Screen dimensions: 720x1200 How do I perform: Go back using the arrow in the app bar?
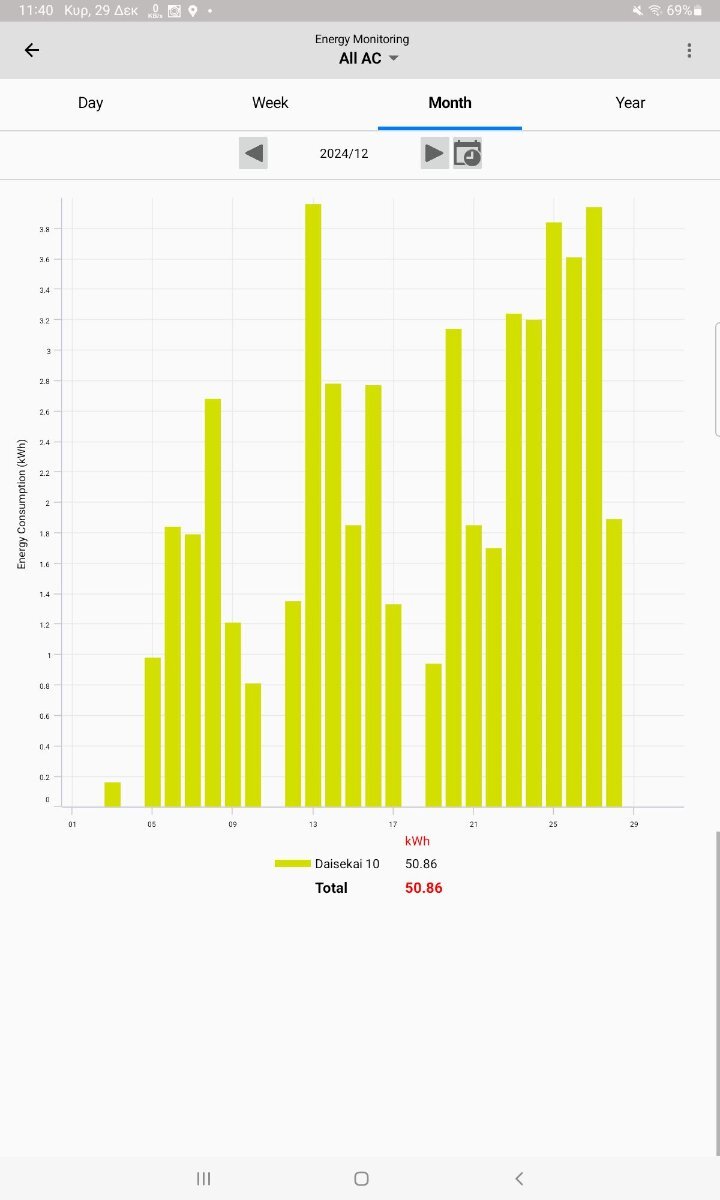click(x=32, y=50)
